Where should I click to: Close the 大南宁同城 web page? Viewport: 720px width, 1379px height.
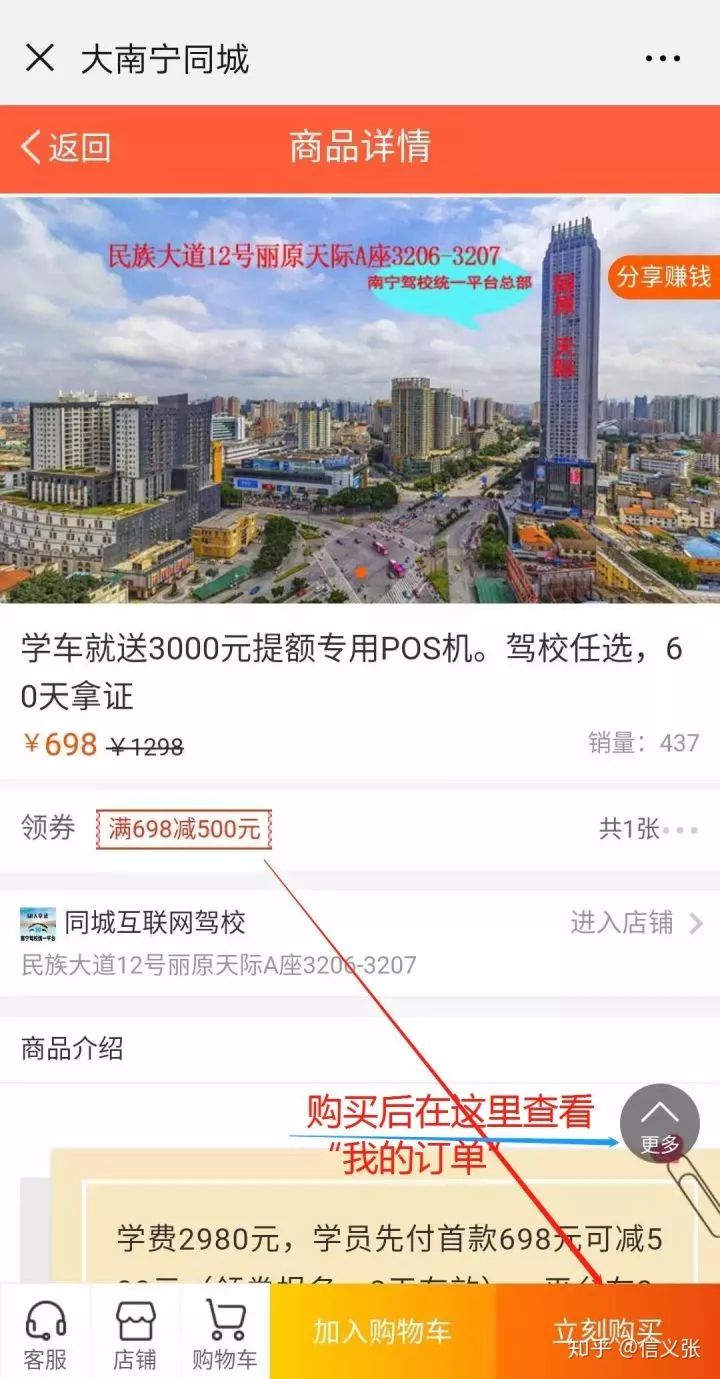[x=40, y=59]
